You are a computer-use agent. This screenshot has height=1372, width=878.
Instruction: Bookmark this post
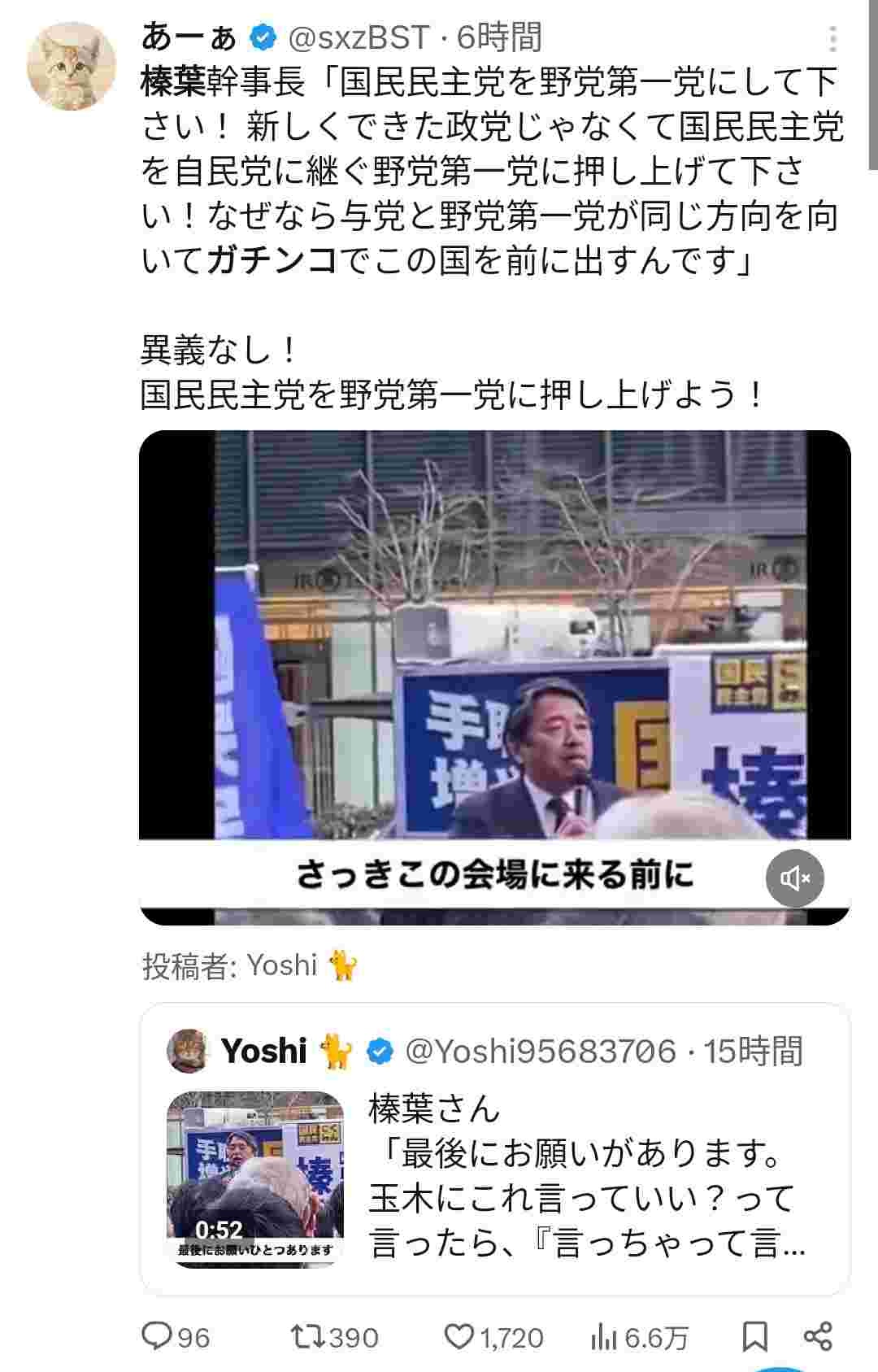755,1336
